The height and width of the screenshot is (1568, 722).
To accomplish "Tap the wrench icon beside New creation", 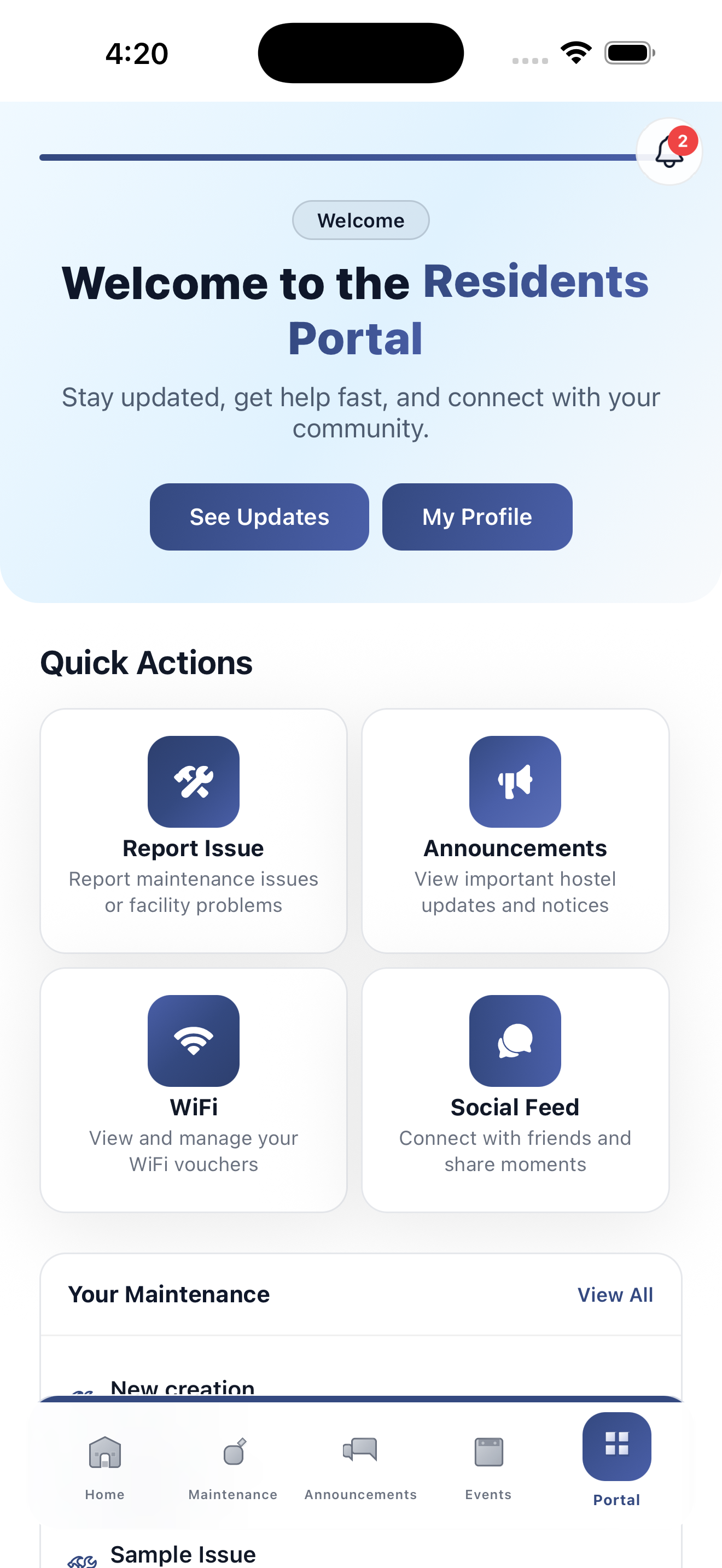I will coord(83,1393).
